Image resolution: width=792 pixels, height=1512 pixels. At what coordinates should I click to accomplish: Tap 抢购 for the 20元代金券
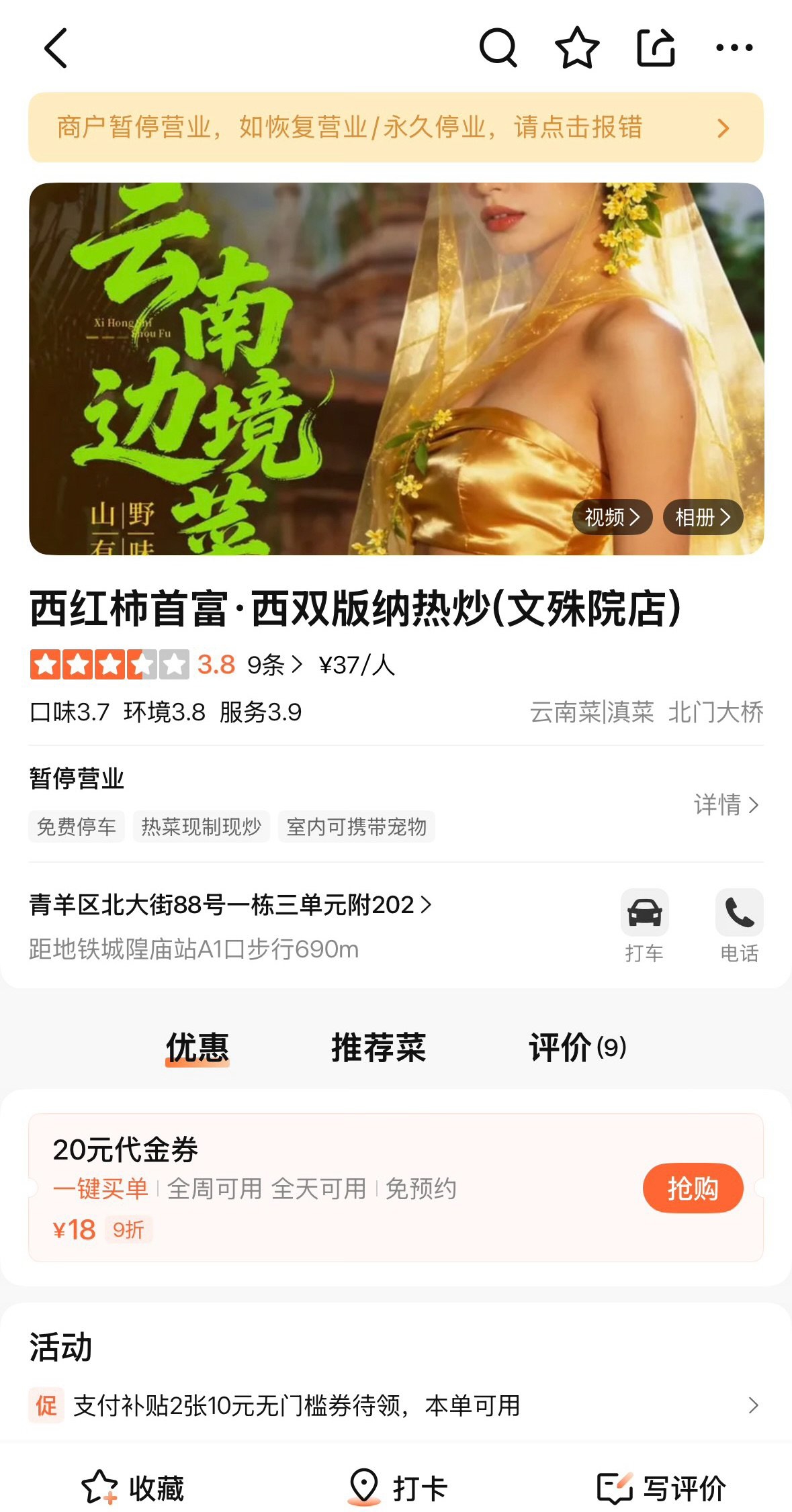click(693, 1188)
